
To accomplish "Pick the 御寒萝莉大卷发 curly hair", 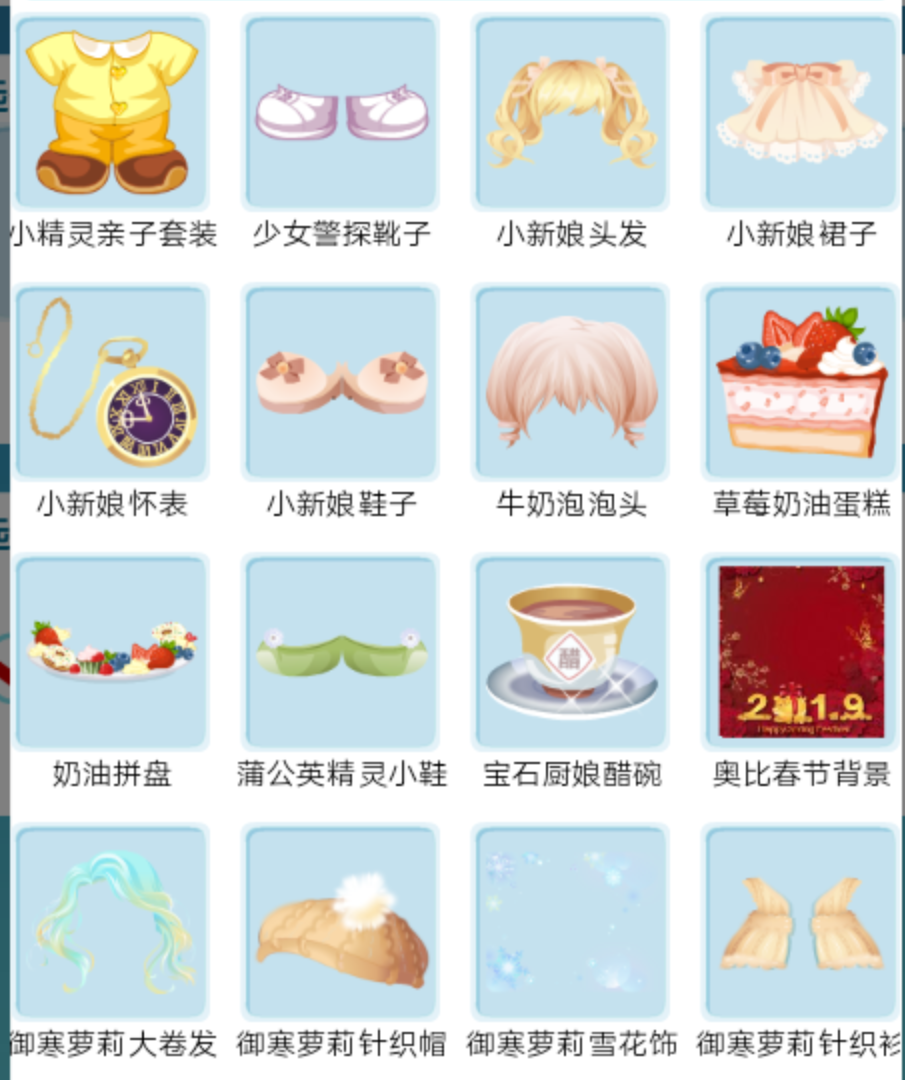I will pos(111,922).
